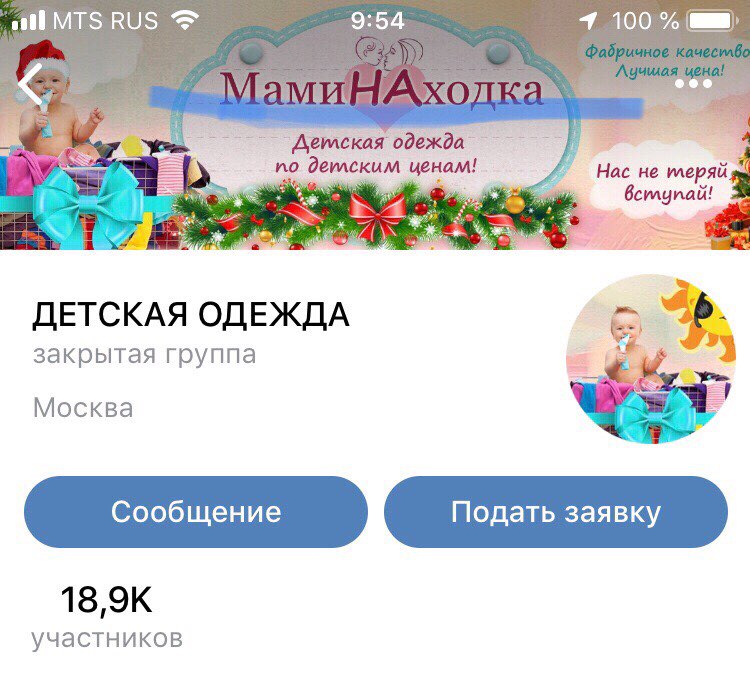The height and width of the screenshot is (683, 750).
Task: Open the three-dot overflow menu
Action: pos(693,84)
